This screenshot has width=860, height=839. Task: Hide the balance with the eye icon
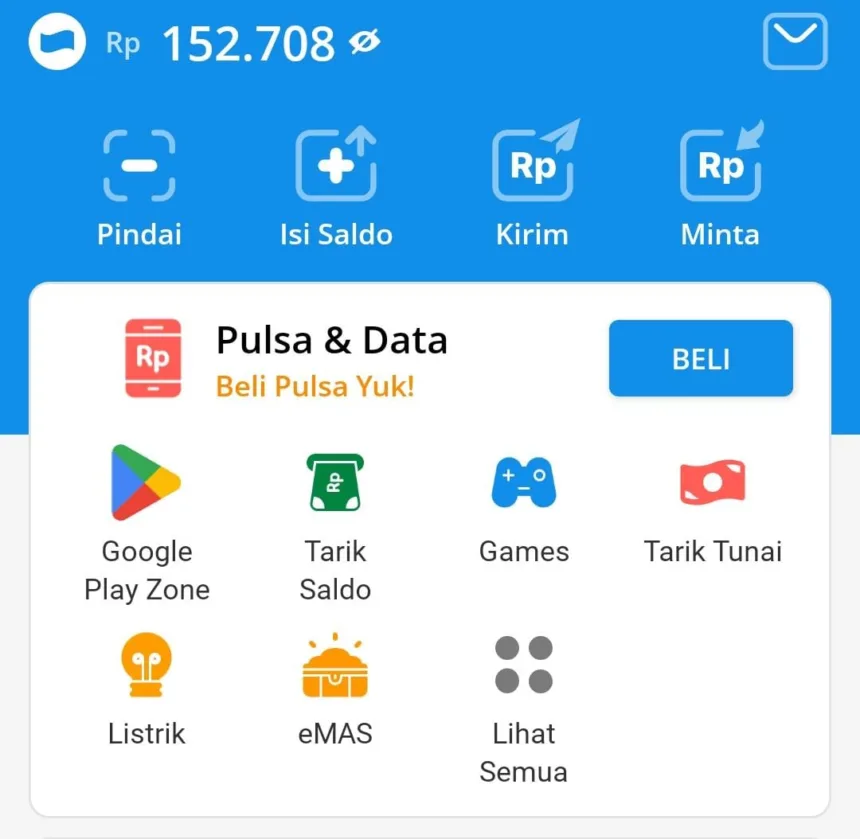coord(364,43)
